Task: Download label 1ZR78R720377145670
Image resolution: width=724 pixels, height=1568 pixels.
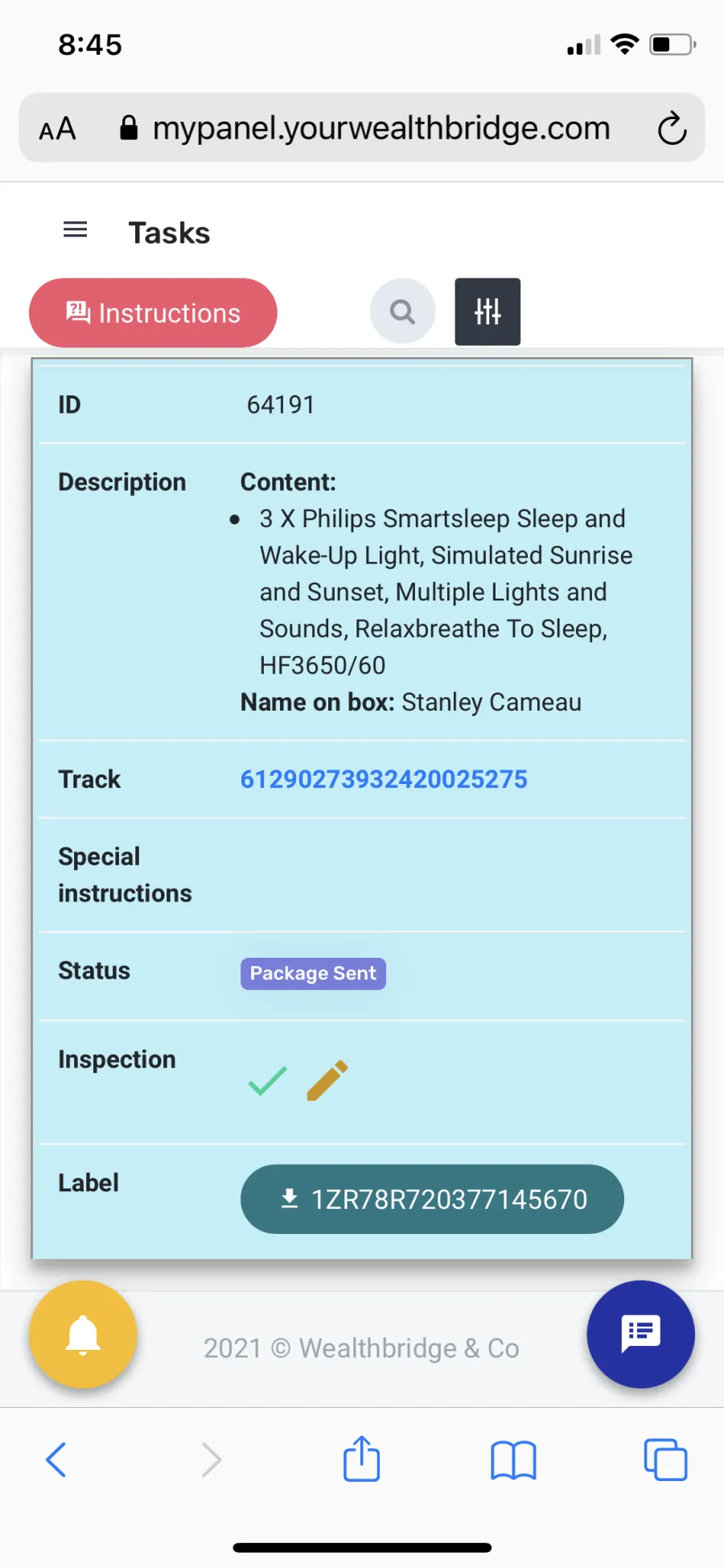Action: 432,1199
